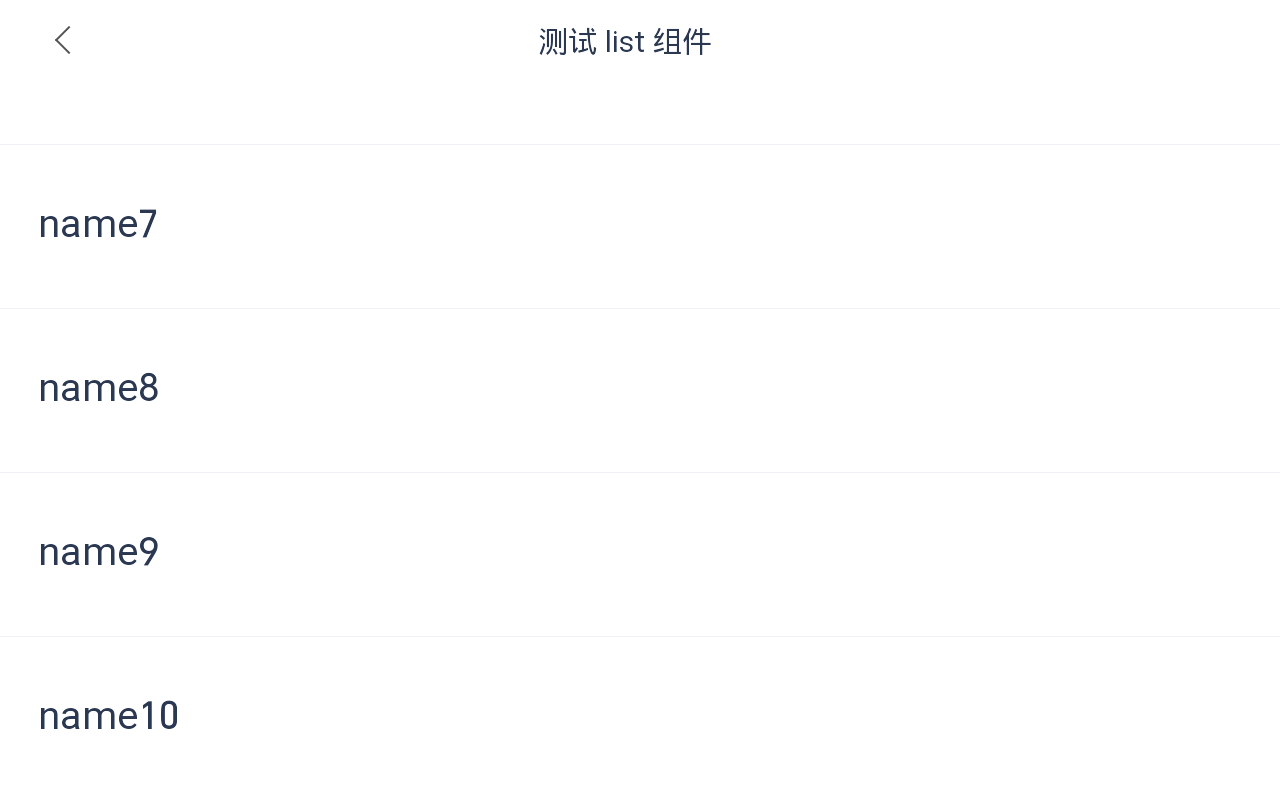This screenshot has height=800, width=1280.
Task: Go back using the header arrow
Action: pos(62,41)
